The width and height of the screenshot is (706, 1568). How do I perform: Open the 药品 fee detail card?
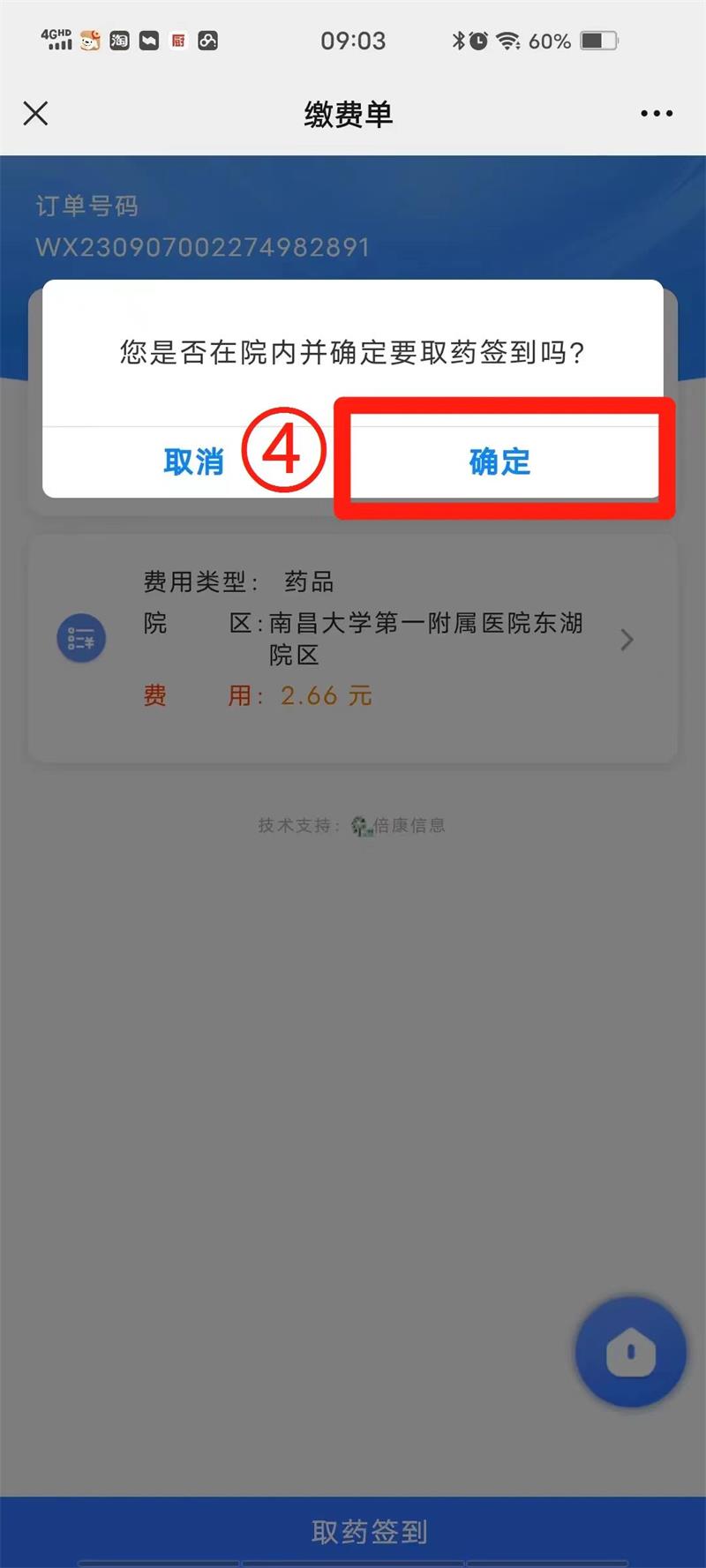(x=353, y=640)
